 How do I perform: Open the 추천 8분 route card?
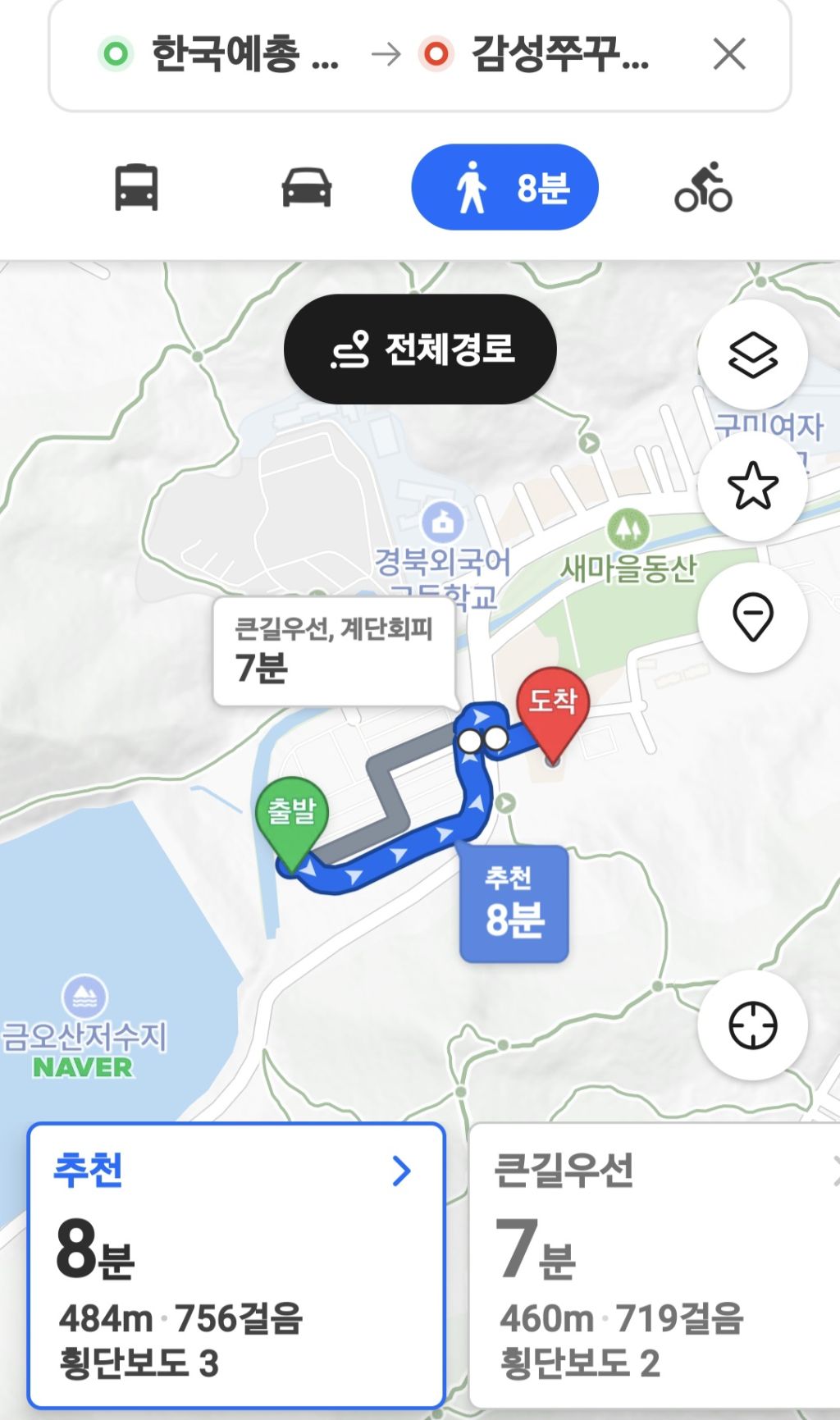236,1265
